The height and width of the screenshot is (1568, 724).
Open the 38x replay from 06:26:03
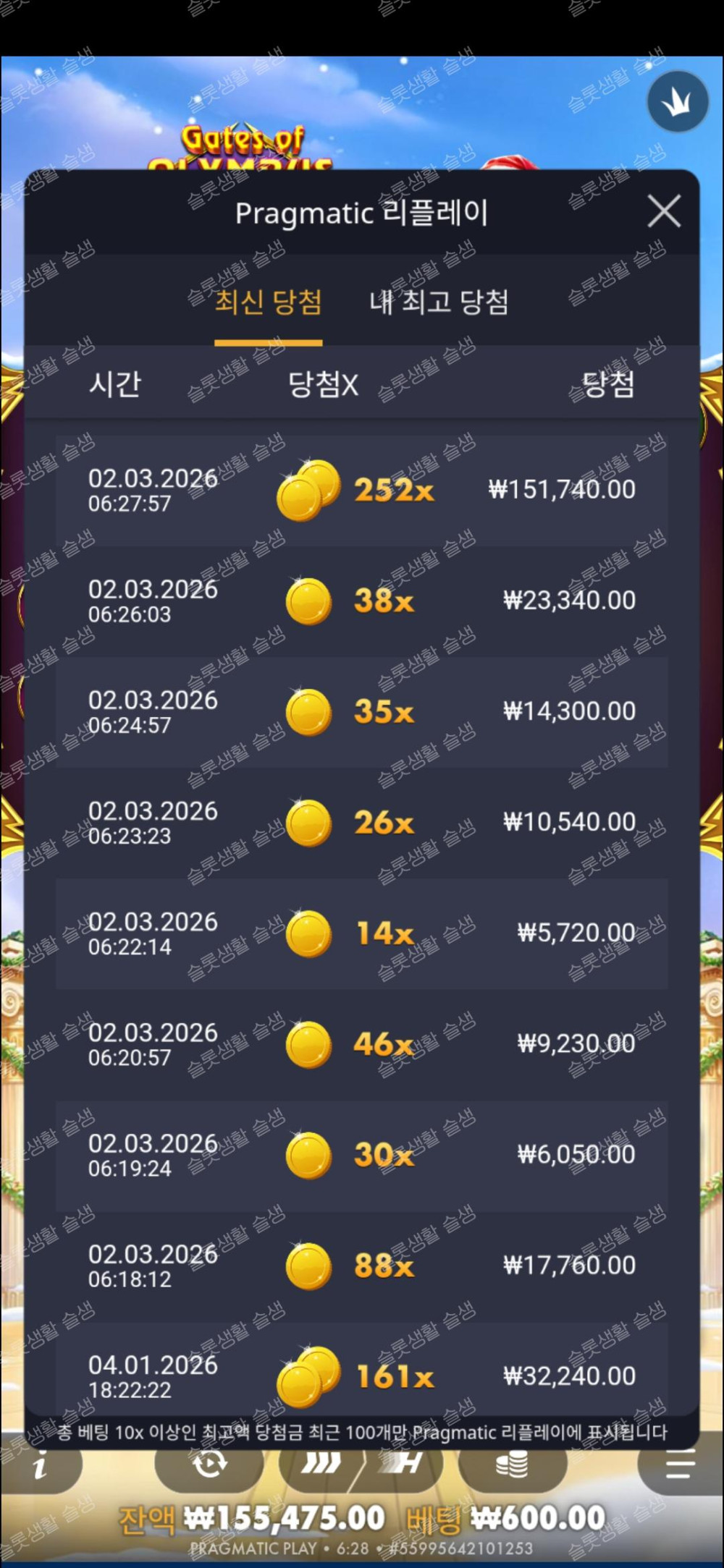click(x=362, y=601)
